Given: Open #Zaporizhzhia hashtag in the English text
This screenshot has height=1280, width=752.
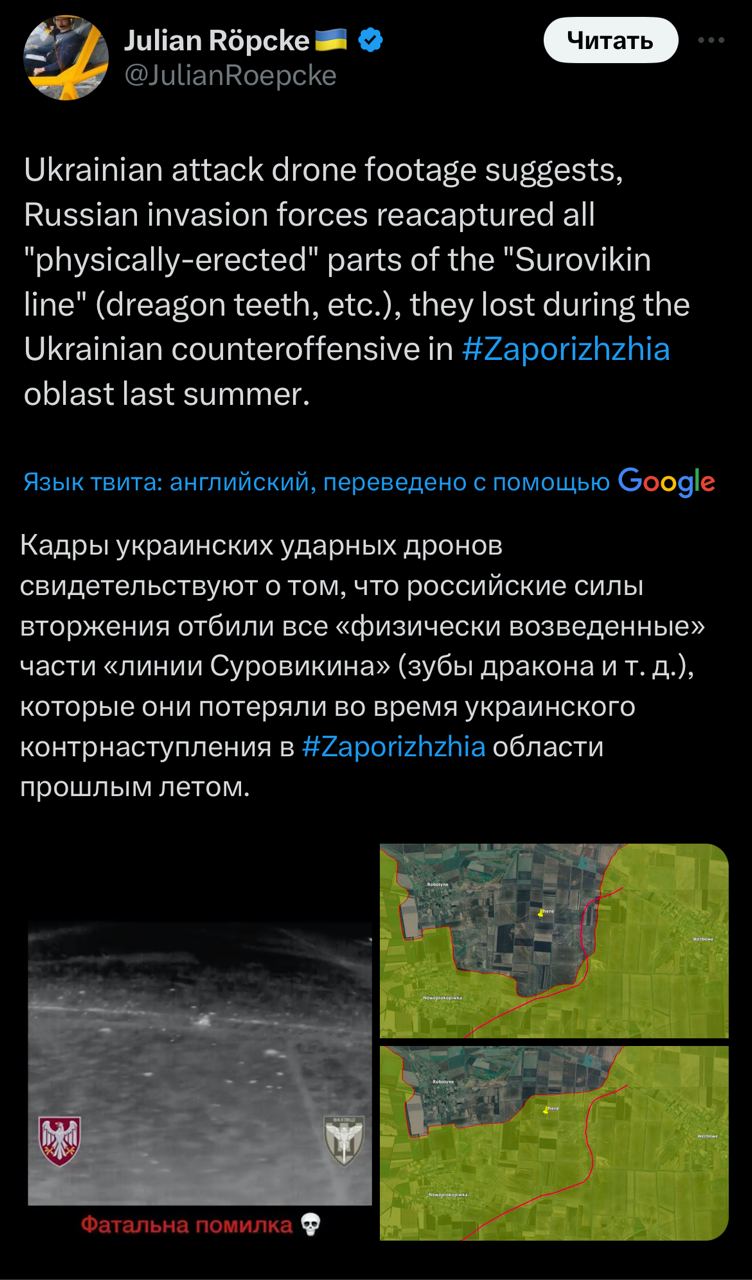Looking at the screenshot, I should tap(567, 350).
